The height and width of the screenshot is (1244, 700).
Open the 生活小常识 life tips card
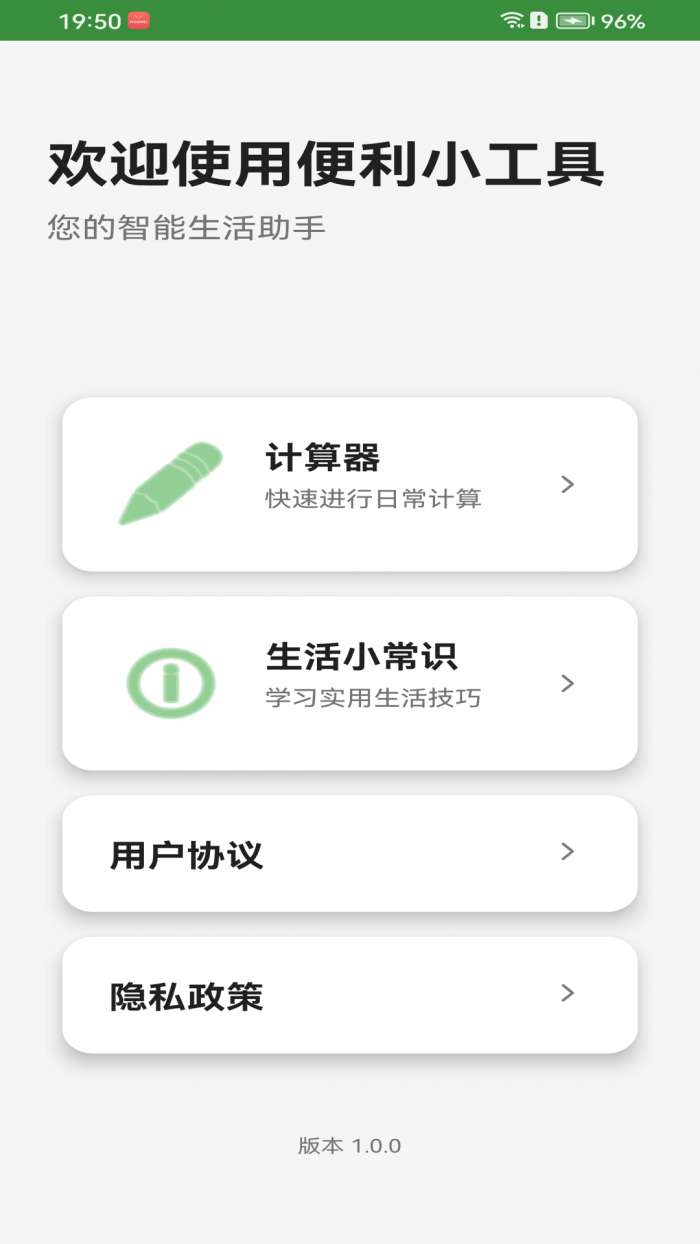pos(350,684)
